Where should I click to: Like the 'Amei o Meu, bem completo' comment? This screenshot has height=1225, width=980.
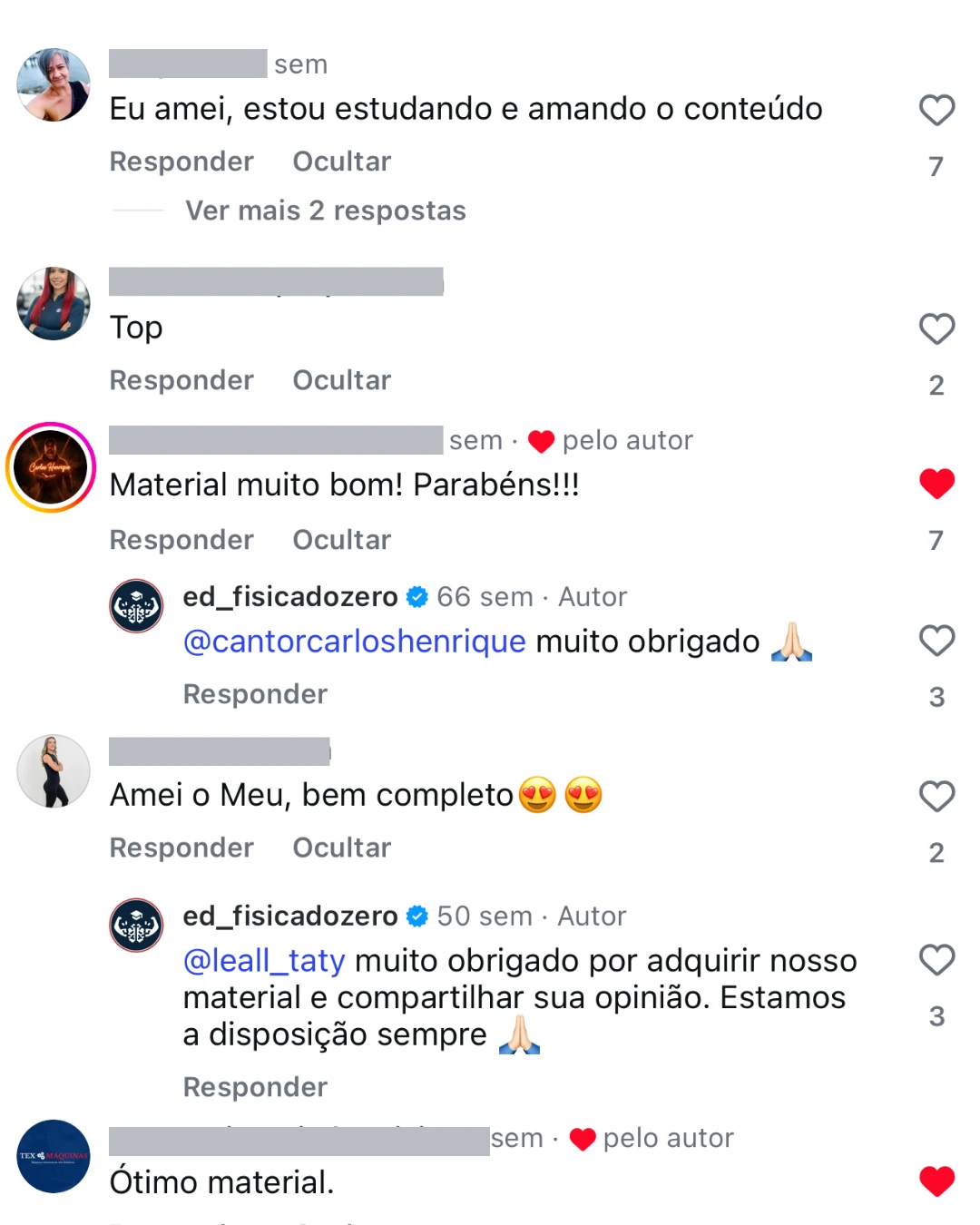tap(936, 796)
